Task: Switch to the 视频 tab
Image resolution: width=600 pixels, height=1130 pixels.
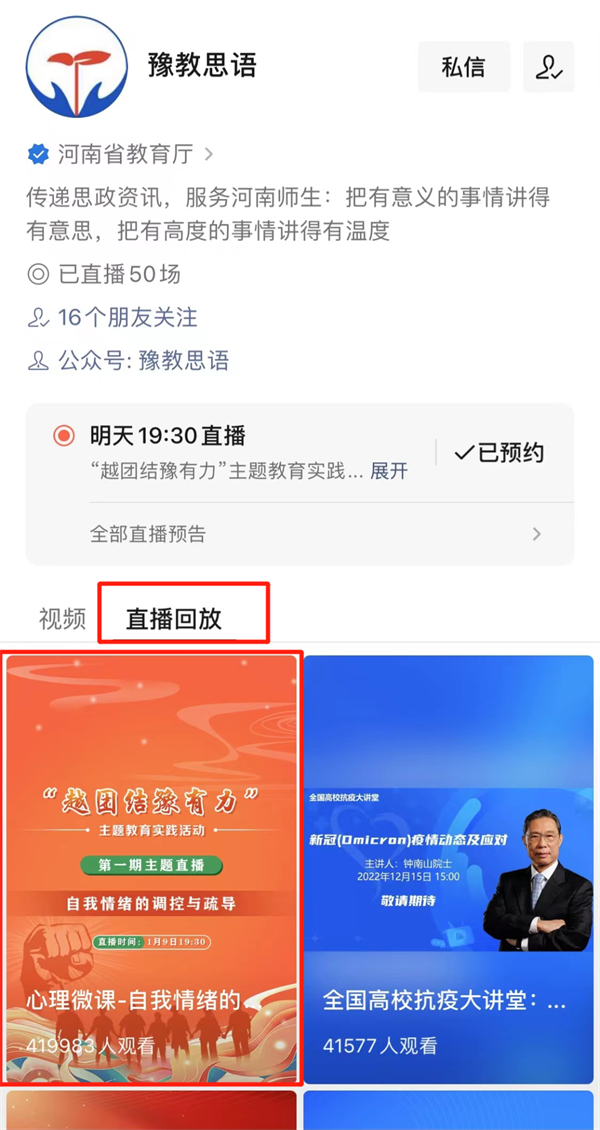Action: point(62,619)
